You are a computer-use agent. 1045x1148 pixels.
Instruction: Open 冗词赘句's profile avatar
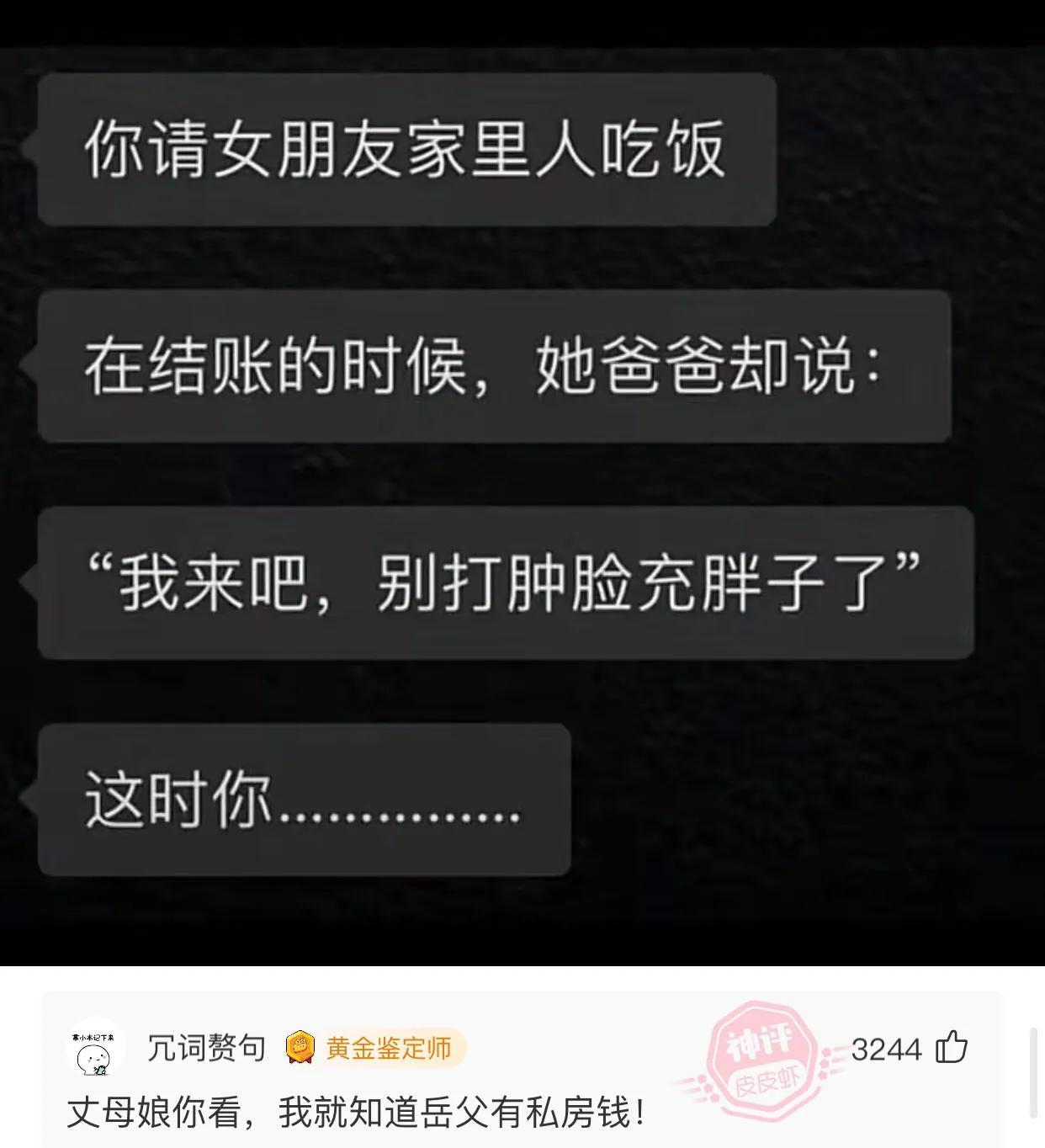click(94, 1049)
